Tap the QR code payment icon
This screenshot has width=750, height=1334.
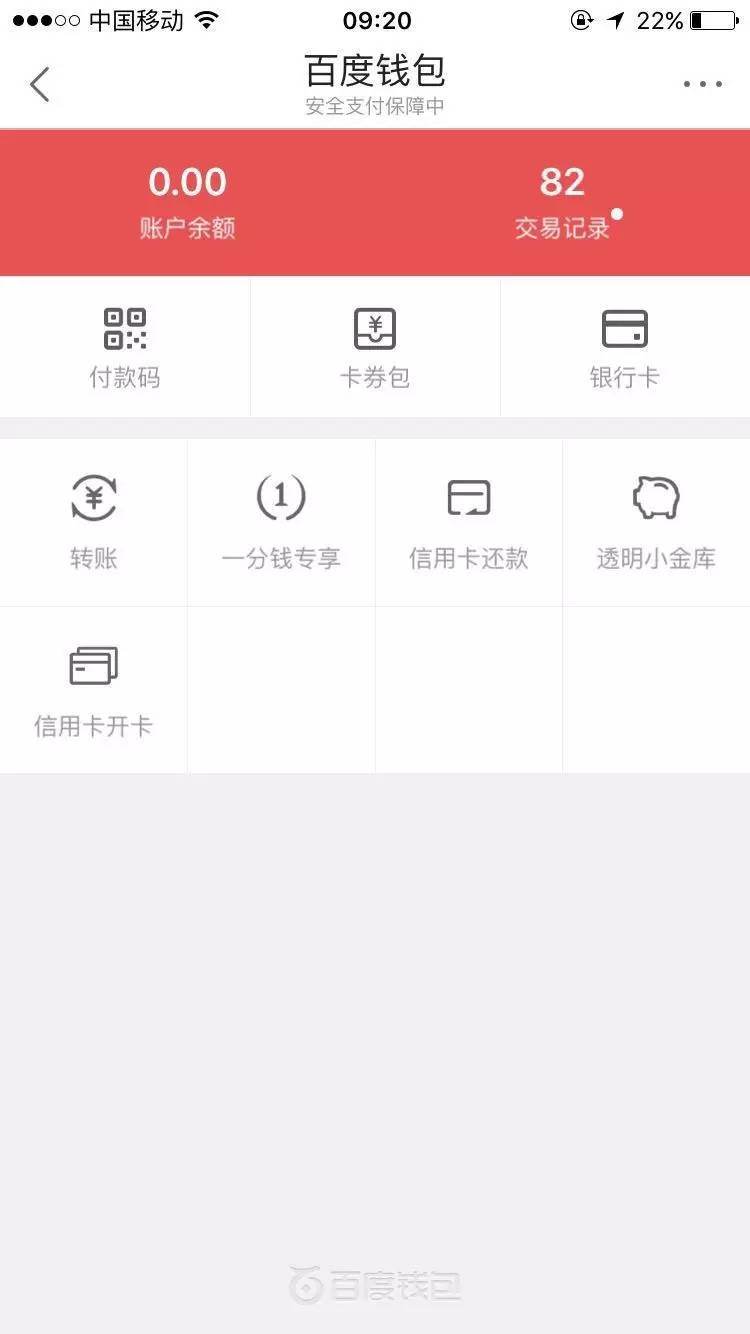click(x=125, y=329)
